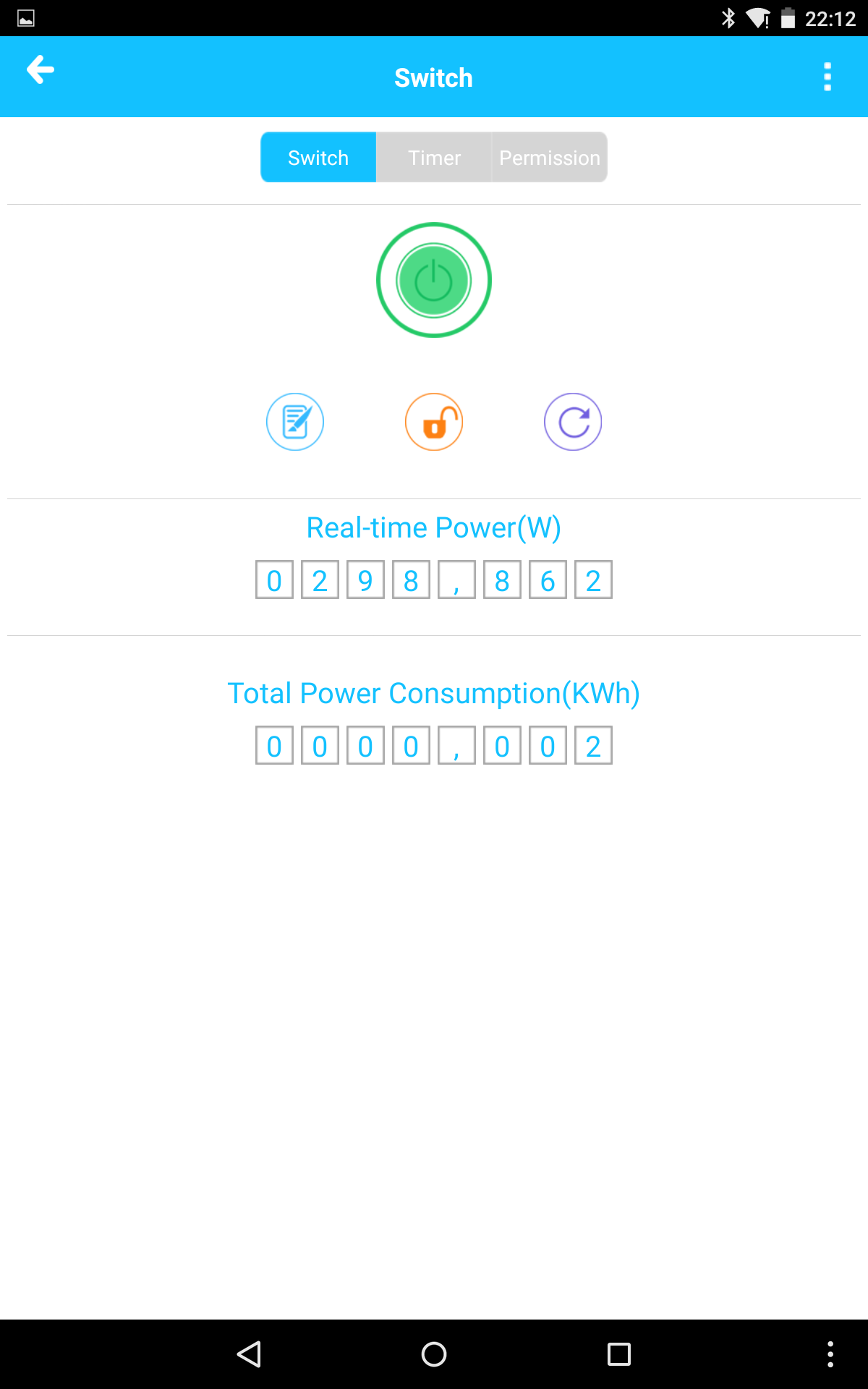Open the Permission tab
The image size is (868, 1389).
click(550, 157)
